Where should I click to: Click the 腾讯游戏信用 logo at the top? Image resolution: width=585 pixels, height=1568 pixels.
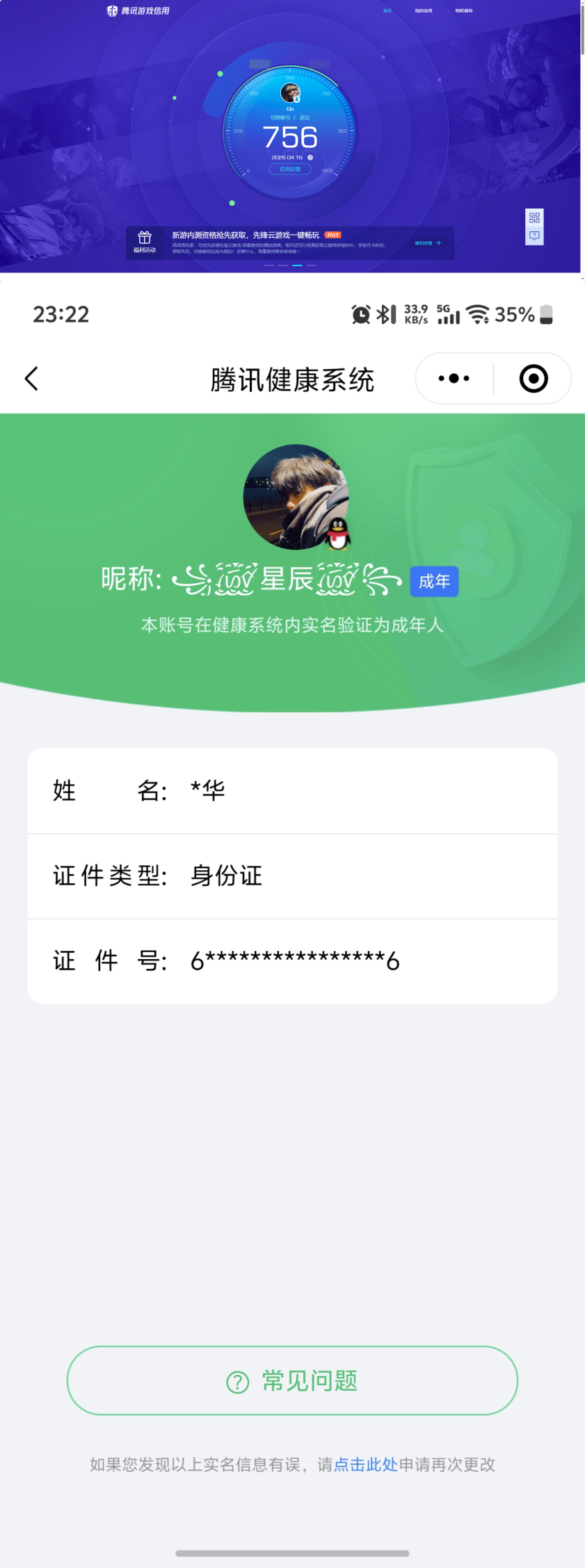pos(139,10)
